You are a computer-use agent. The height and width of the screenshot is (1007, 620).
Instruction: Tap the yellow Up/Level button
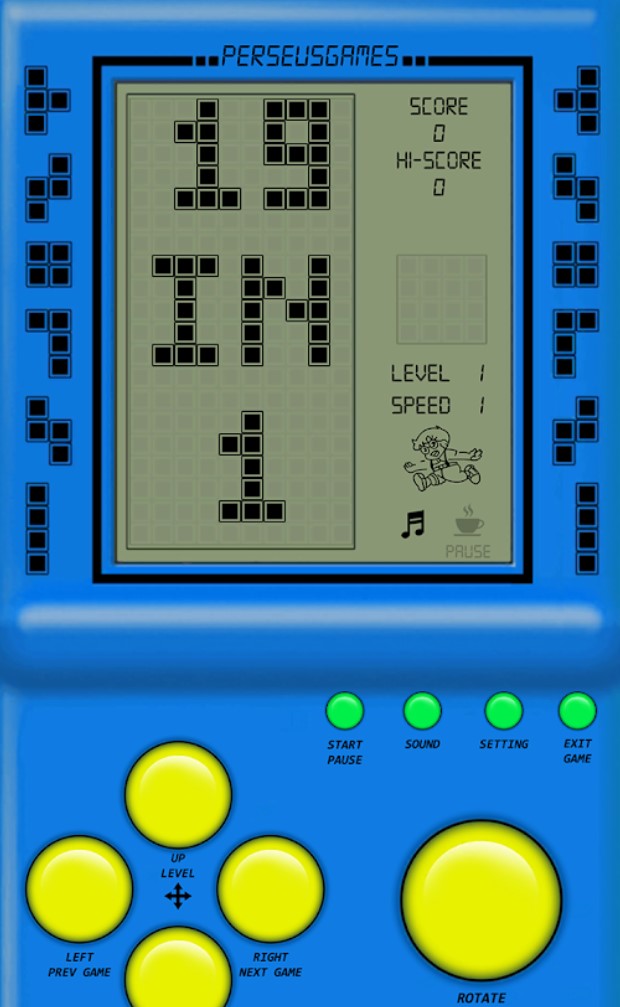178,794
